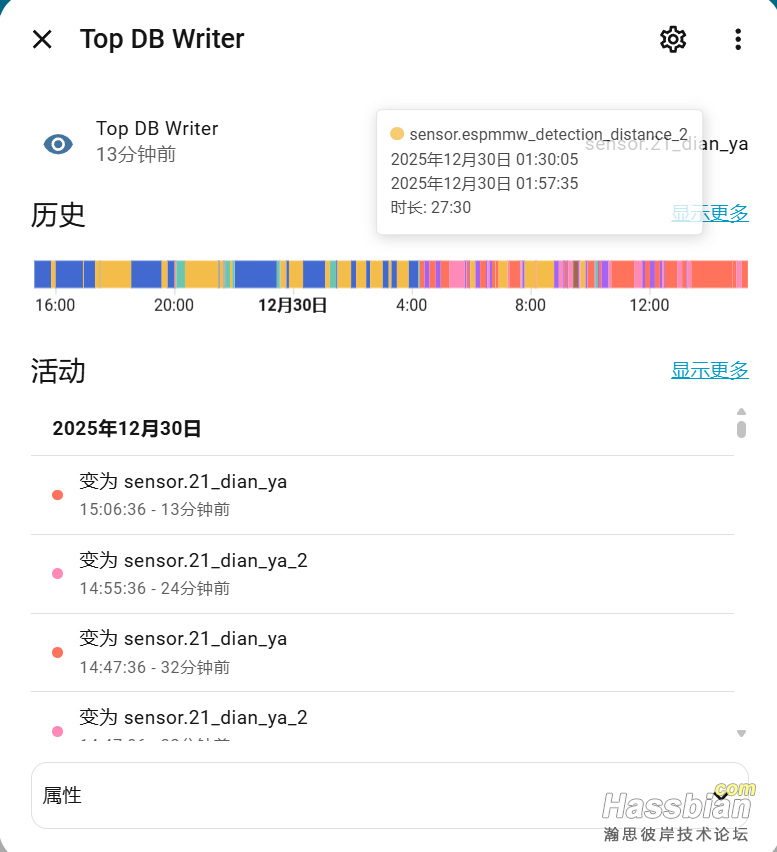Open the three-dot overflow menu
The height and width of the screenshot is (852, 777).
tap(738, 39)
